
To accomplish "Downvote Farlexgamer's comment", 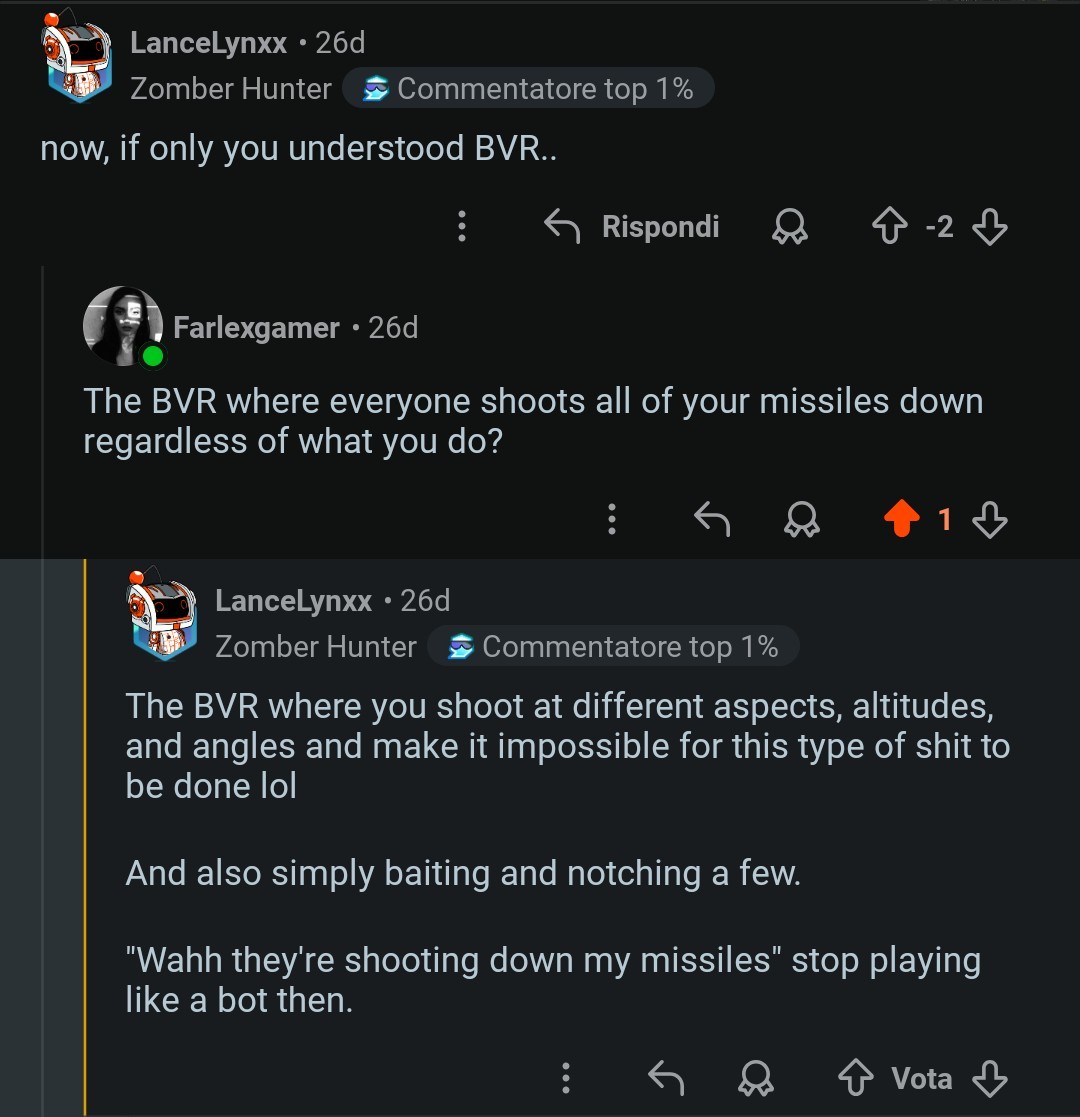I will coord(989,519).
